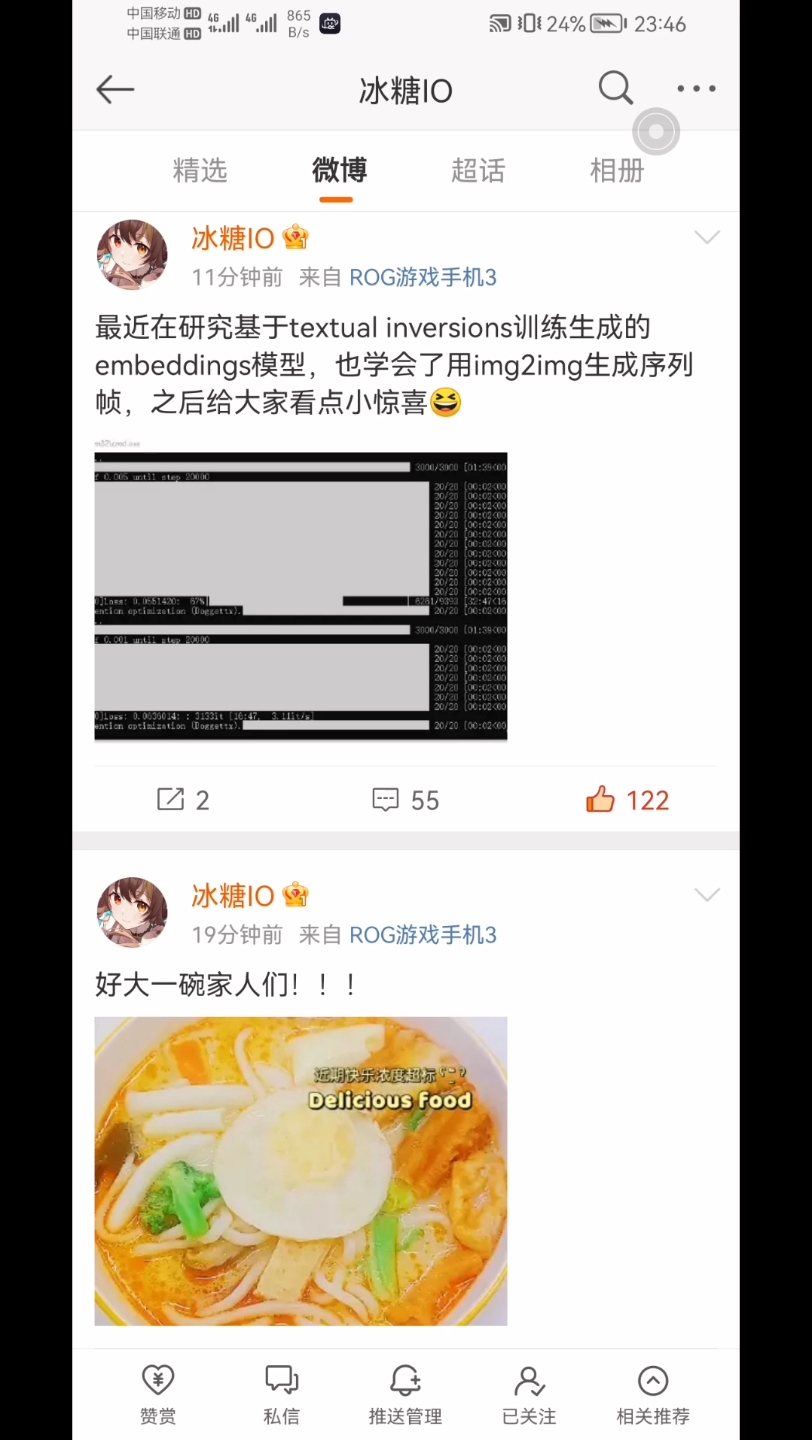Tap ROG游戏手机3 link on the 11分钟前 post
The image size is (812, 1440).
(423, 278)
